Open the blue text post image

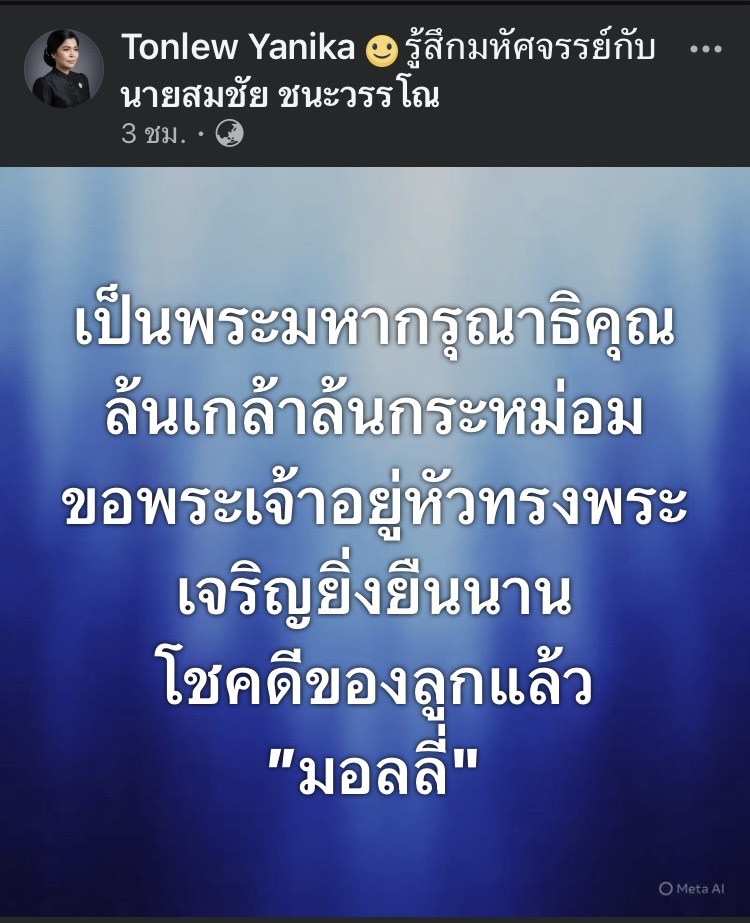(x=375, y=540)
